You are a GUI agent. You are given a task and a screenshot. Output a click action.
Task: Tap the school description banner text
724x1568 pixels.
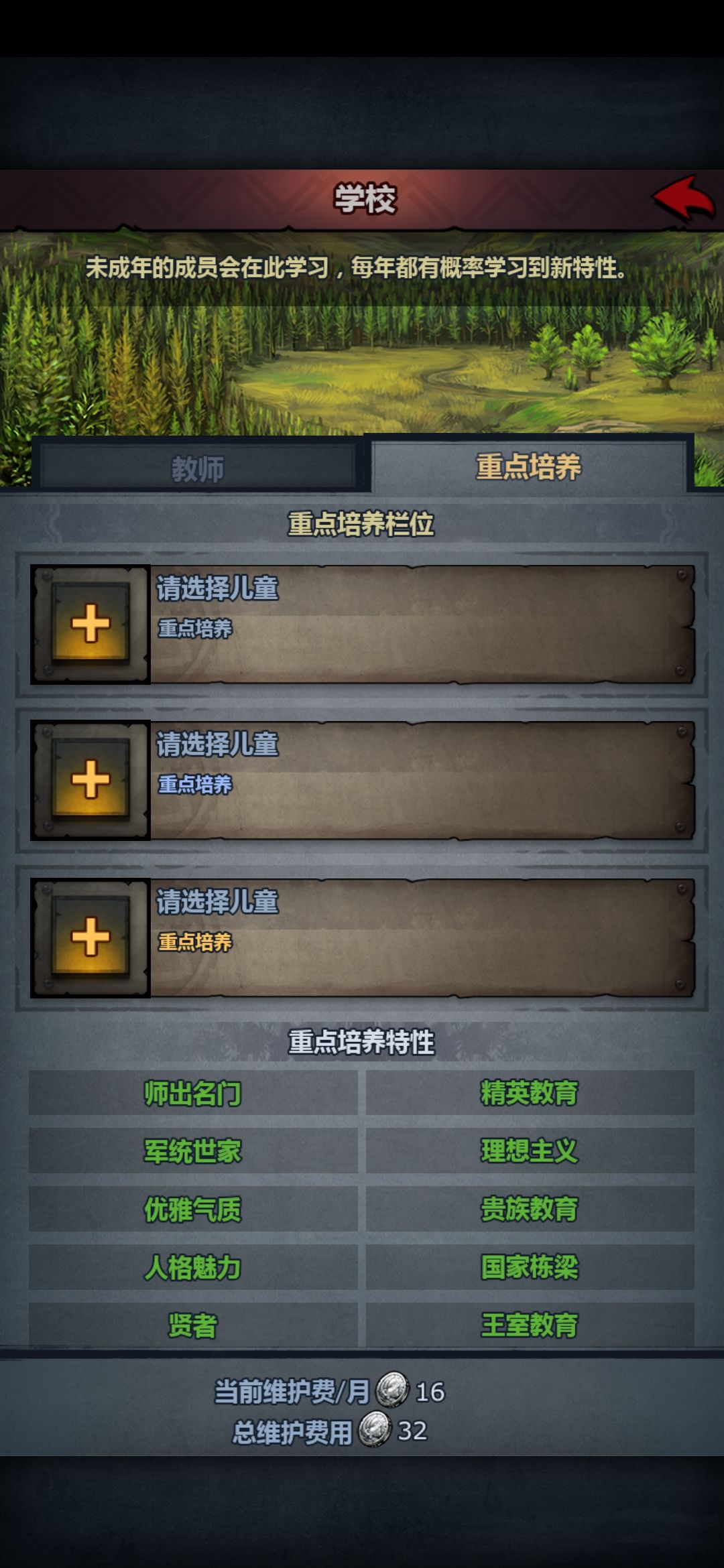361,267
